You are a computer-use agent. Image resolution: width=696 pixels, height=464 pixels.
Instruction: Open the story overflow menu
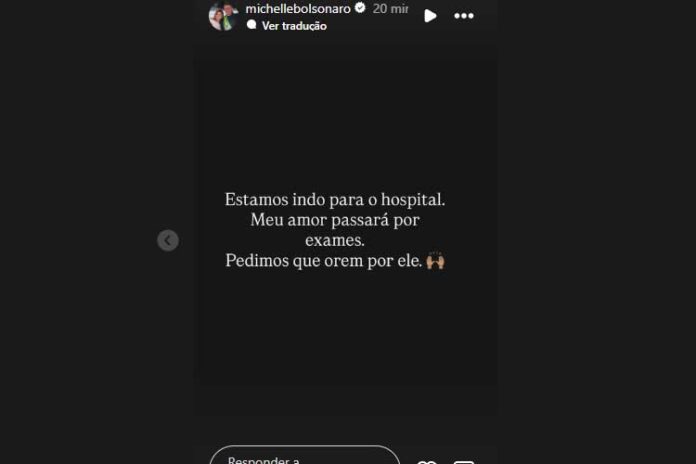click(x=464, y=16)
